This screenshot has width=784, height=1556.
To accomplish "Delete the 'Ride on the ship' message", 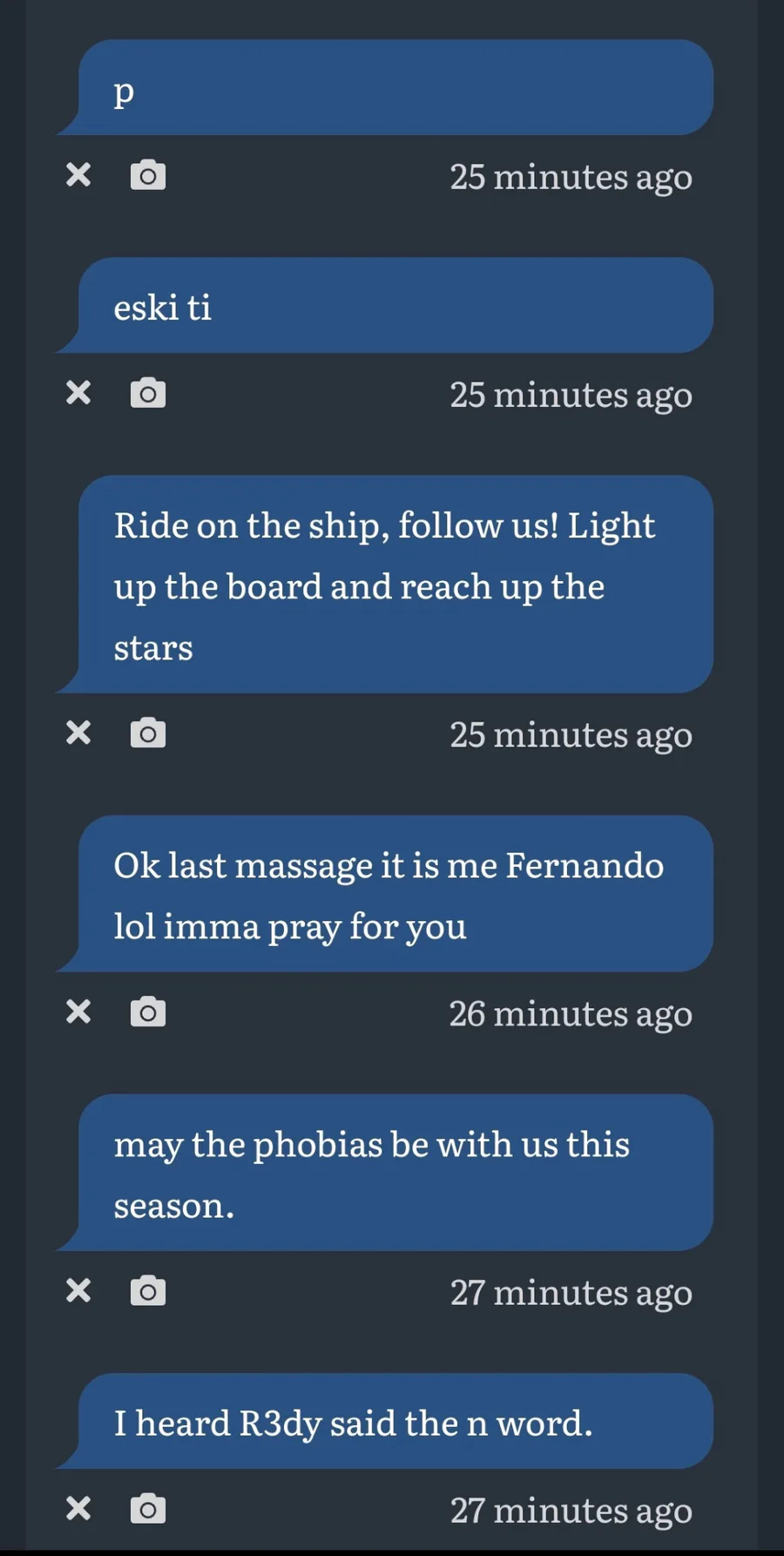I will pyautogui.click(x=78, y=733).
